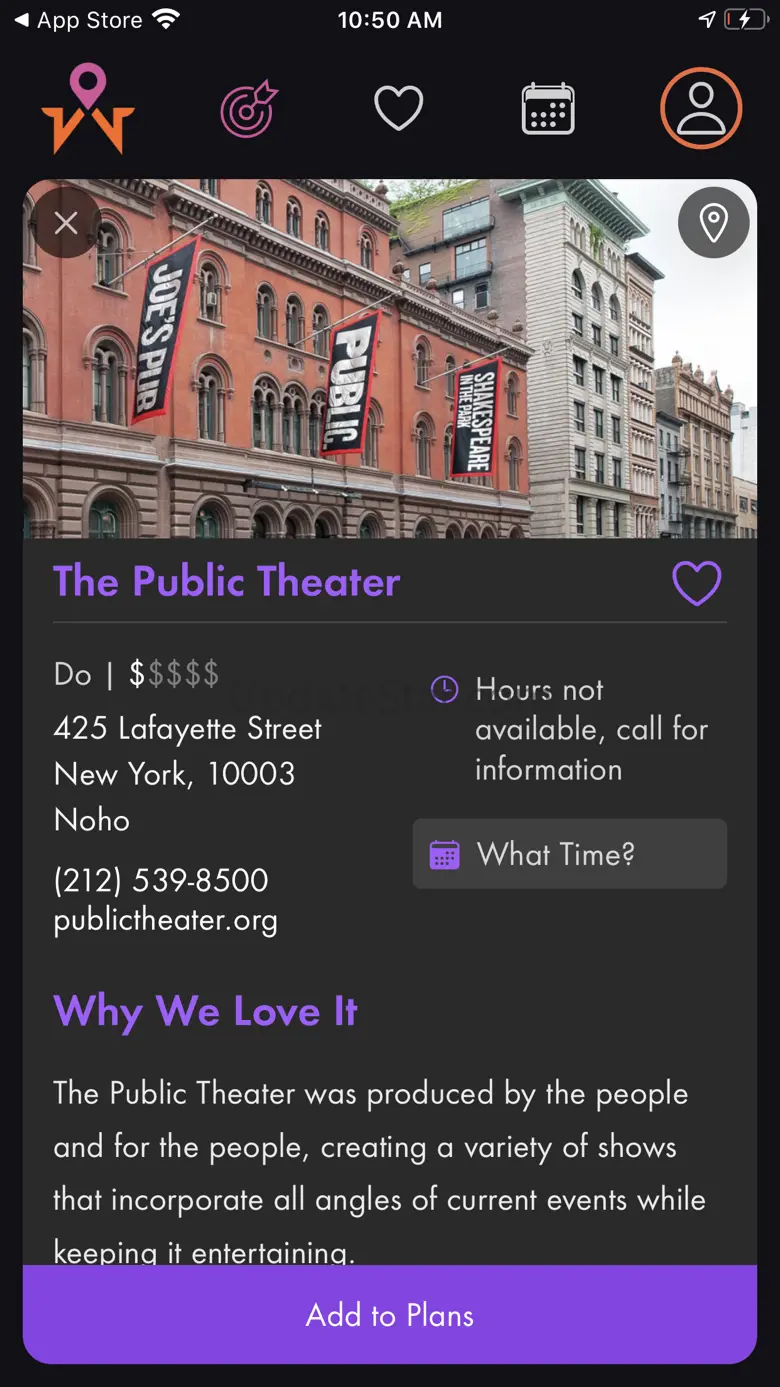
Task: Switch to the favorites heart tab
Action: [x=399, y=108]
